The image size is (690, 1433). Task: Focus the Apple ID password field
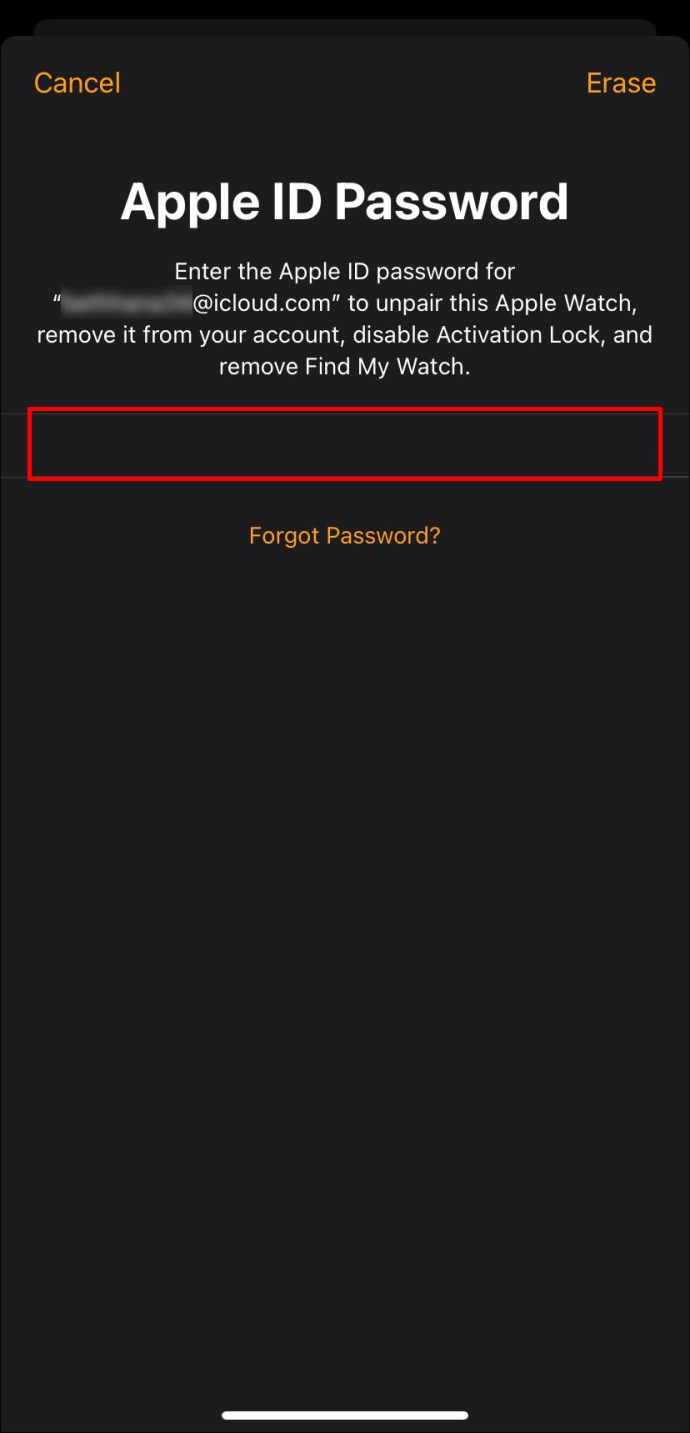tap(345, 445)
